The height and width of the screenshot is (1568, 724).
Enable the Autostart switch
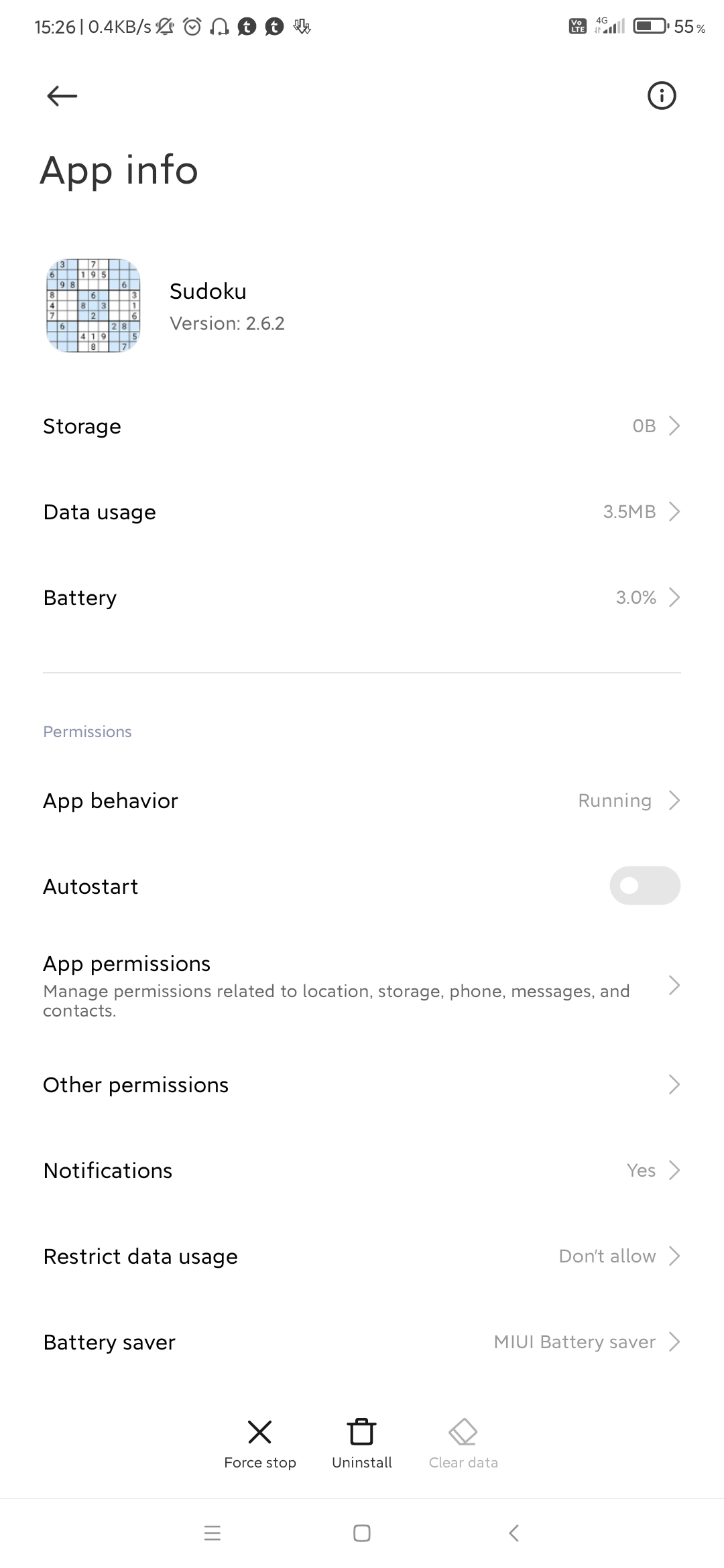[644, 886]
